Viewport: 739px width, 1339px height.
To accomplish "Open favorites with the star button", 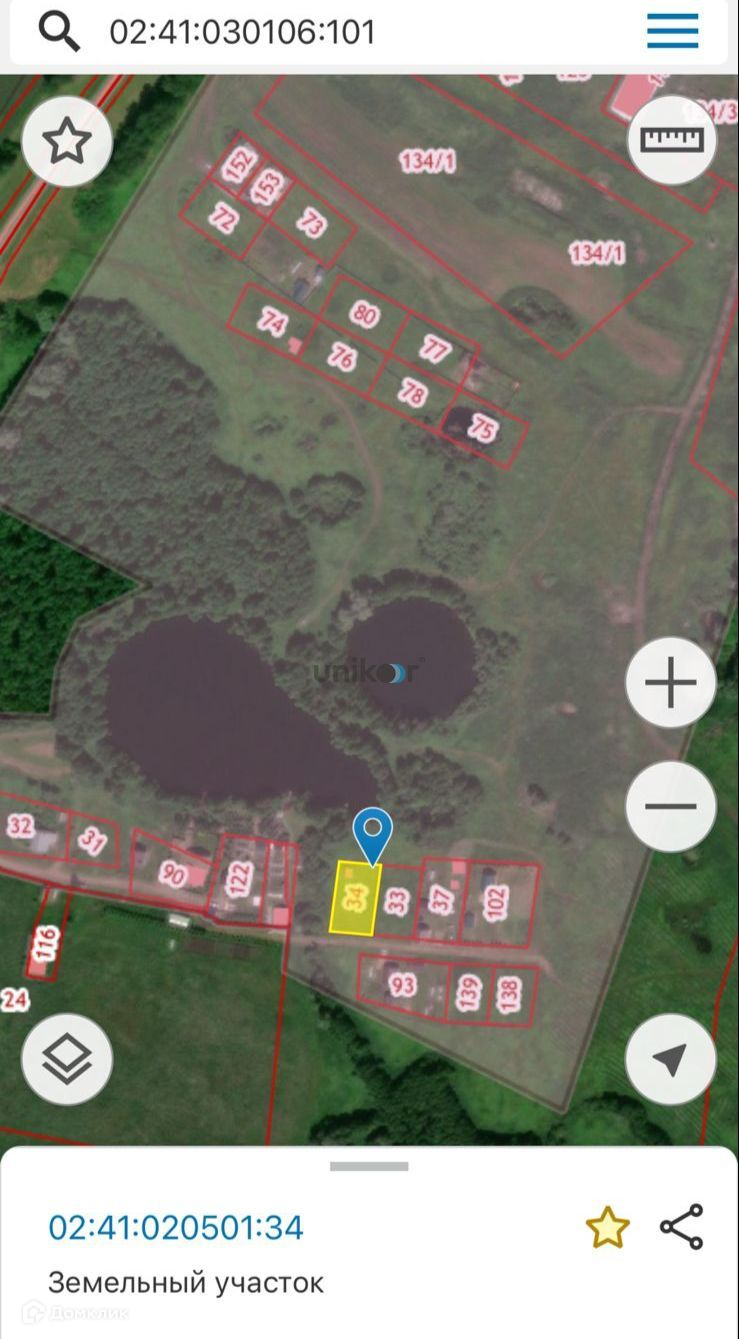I will (x=66, y=142).
